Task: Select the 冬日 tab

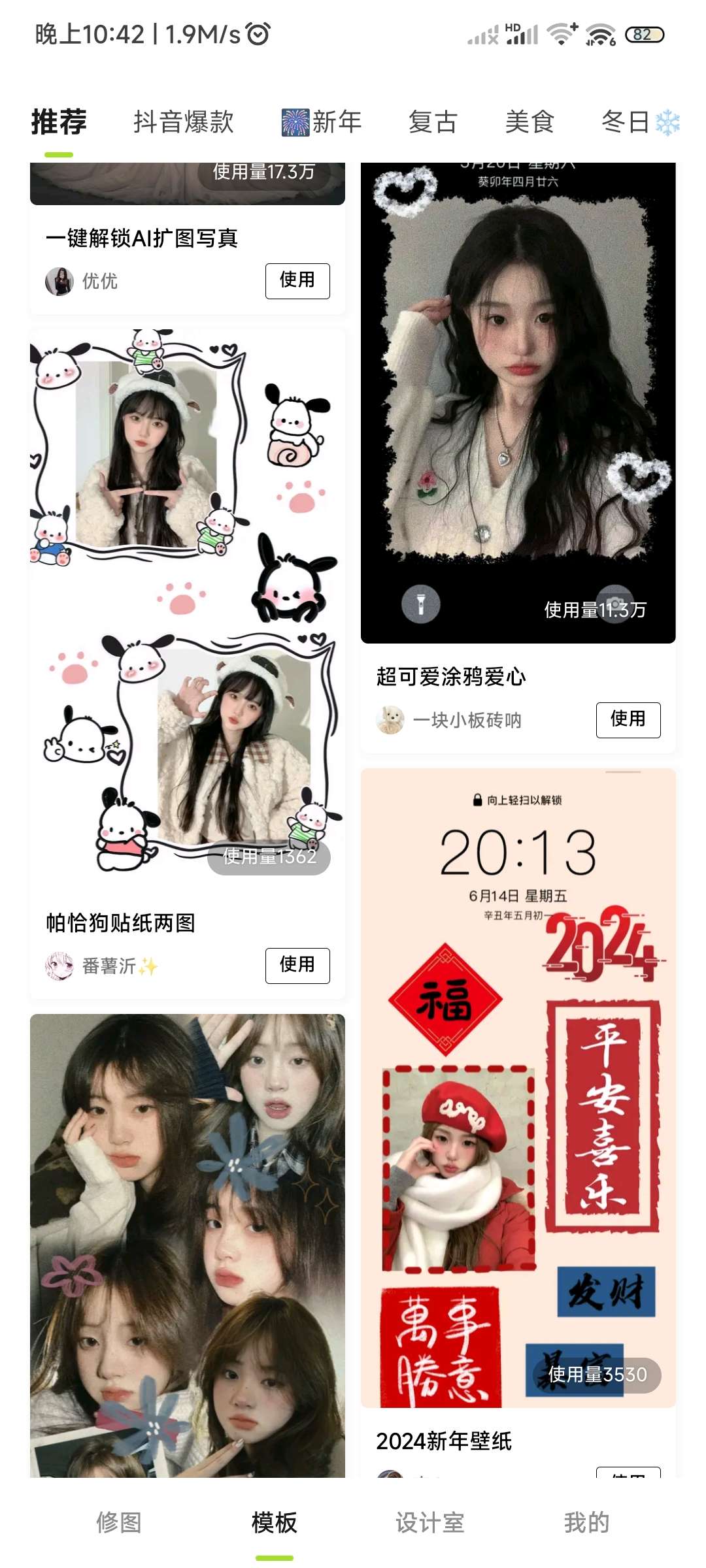Action: pos(639,122)
